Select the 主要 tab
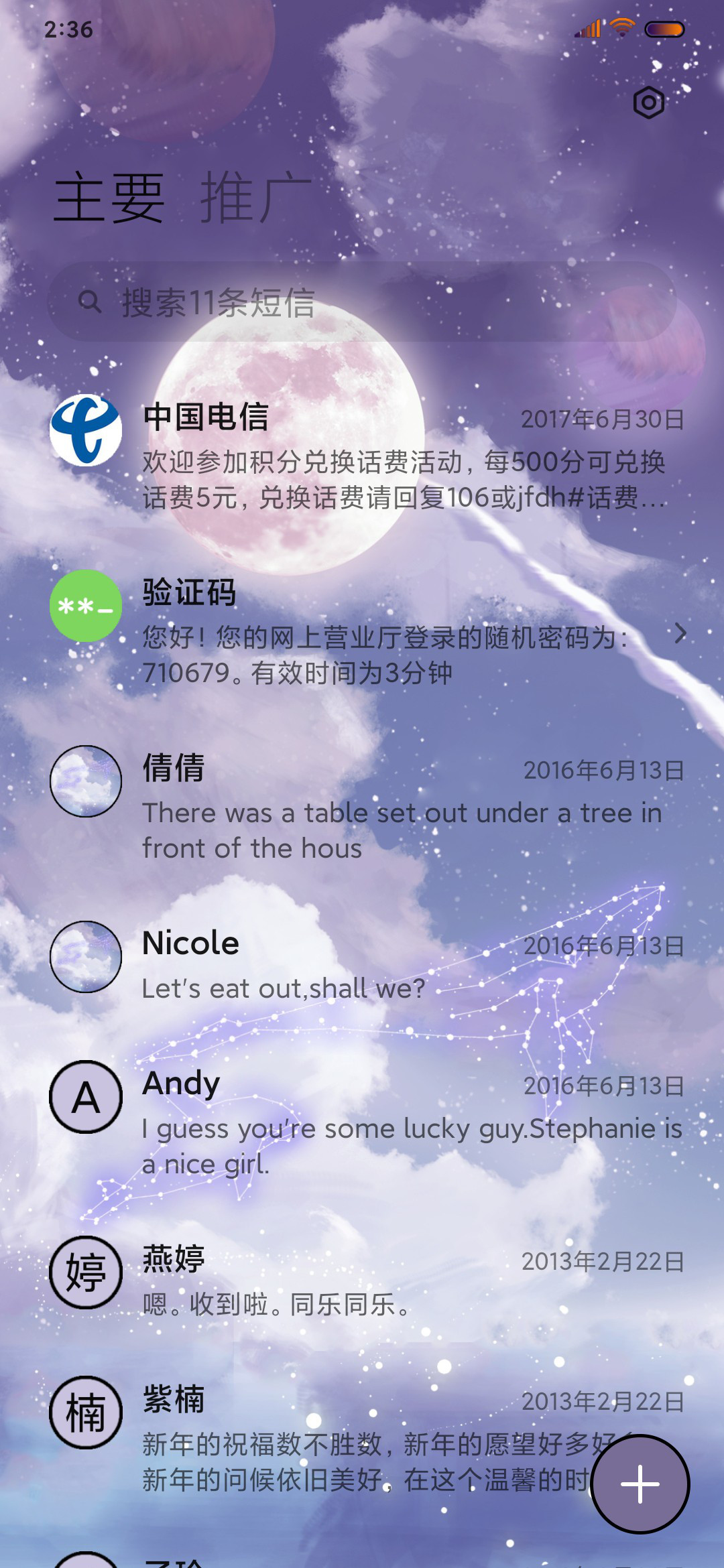Image resolution: width=724 pixels, height=1568 pixels. [x=109, y=197]
